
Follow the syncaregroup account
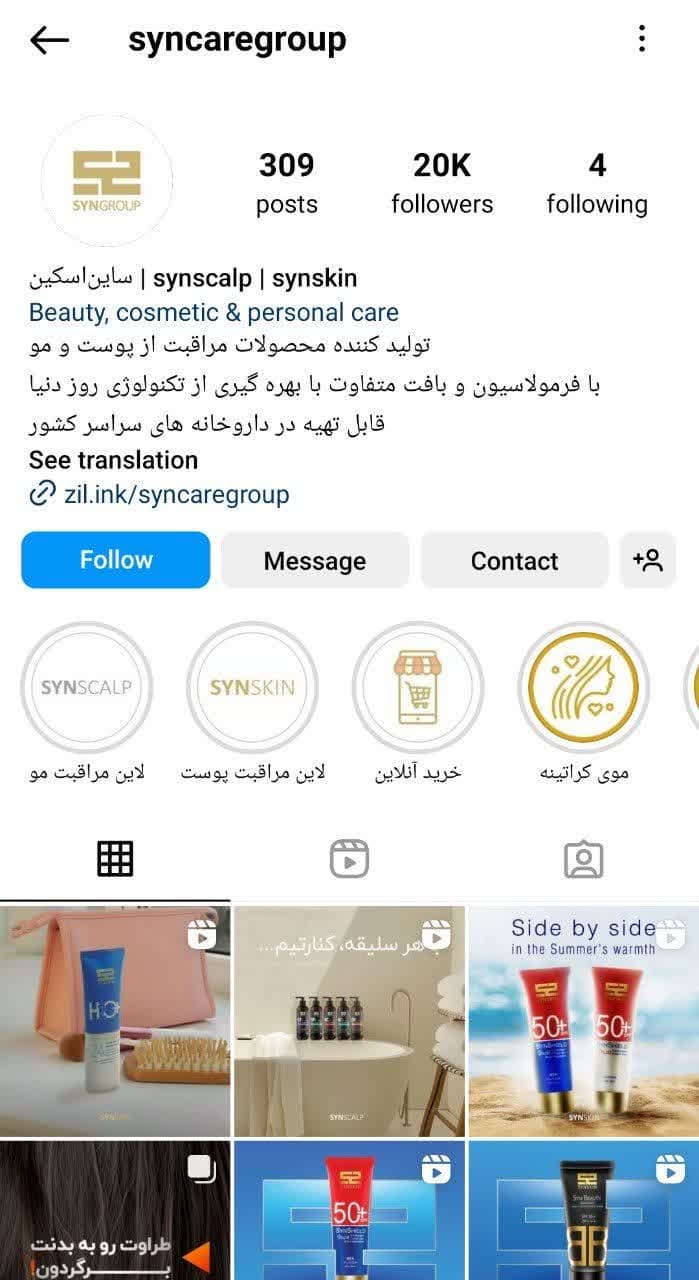(x=116, y=560)
